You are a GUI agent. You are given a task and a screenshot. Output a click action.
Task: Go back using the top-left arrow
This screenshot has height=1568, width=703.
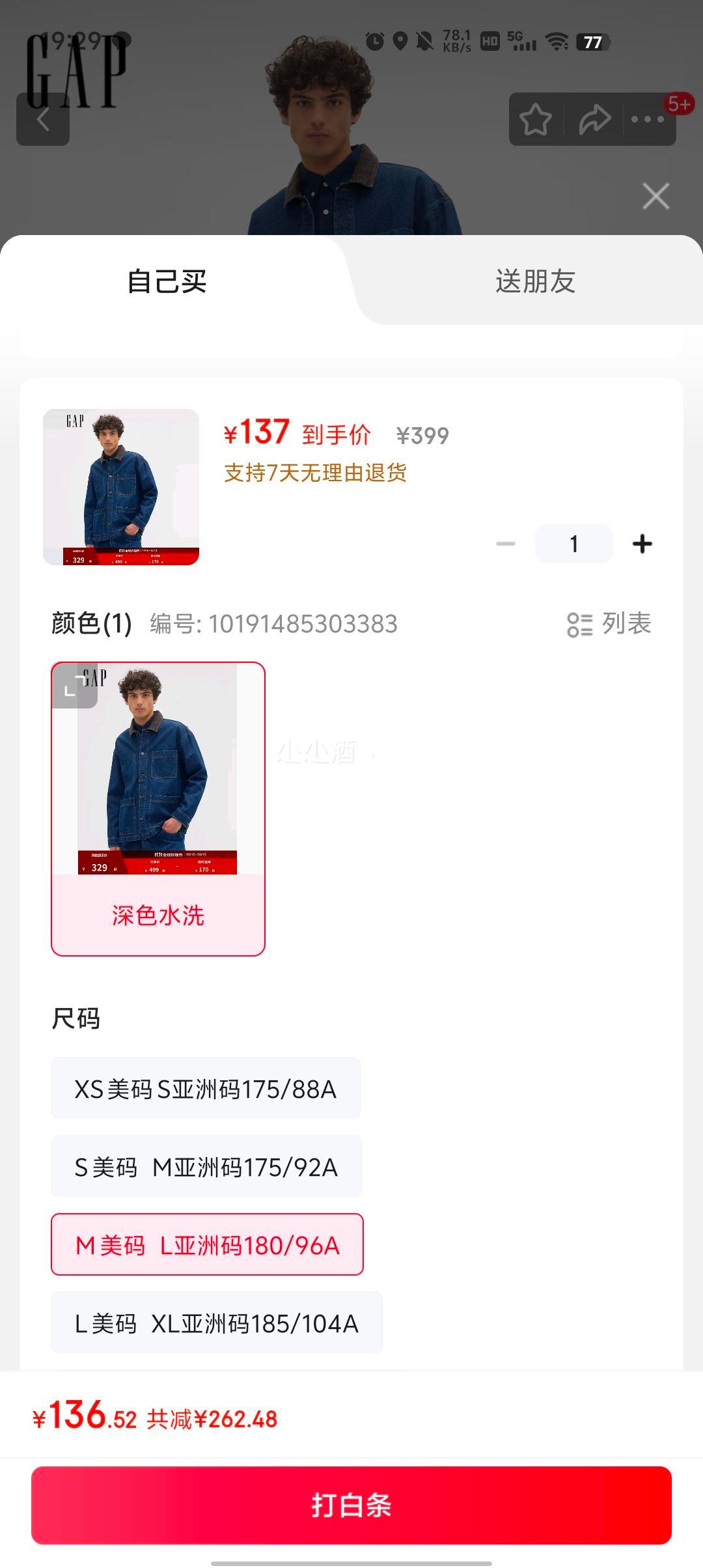coord(43,119)
